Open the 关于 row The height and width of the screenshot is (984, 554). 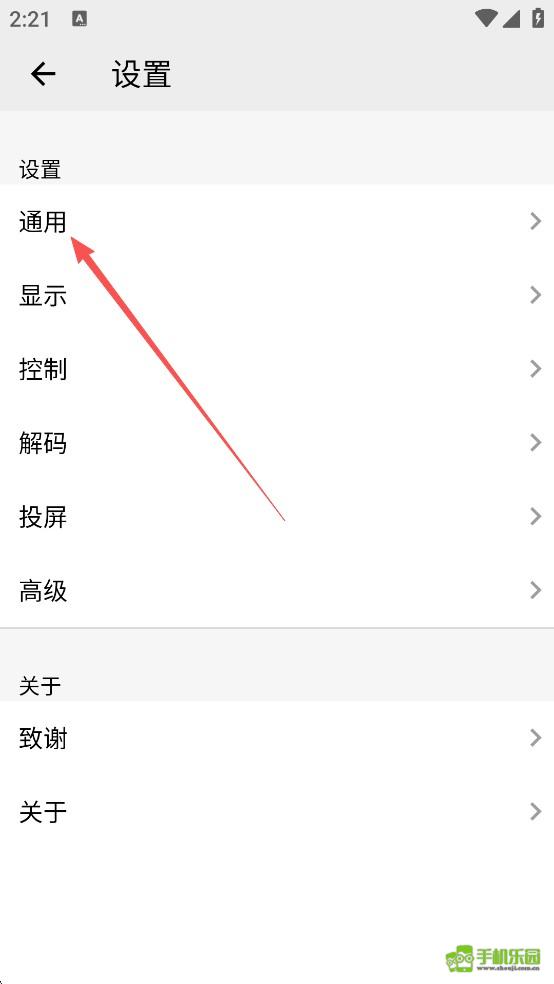[277, 812]
